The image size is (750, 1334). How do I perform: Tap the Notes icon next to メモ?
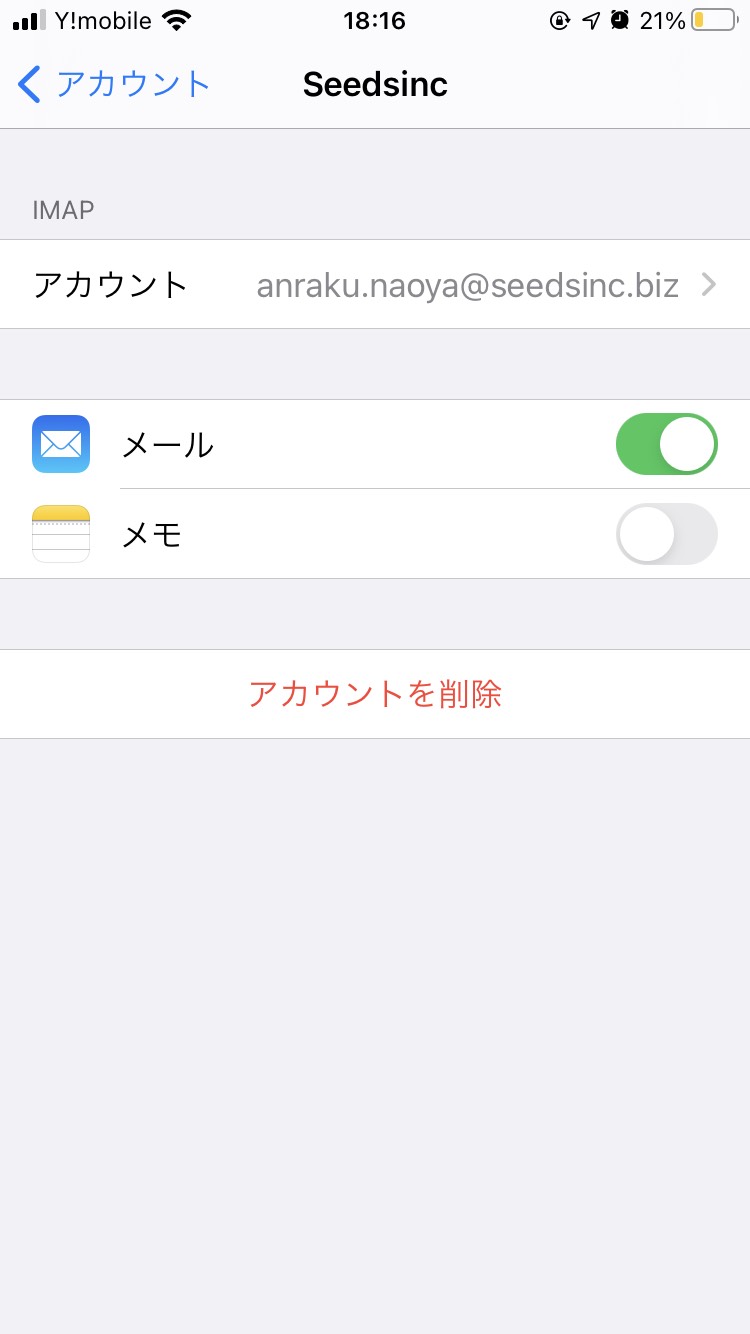tap(60, 534)
